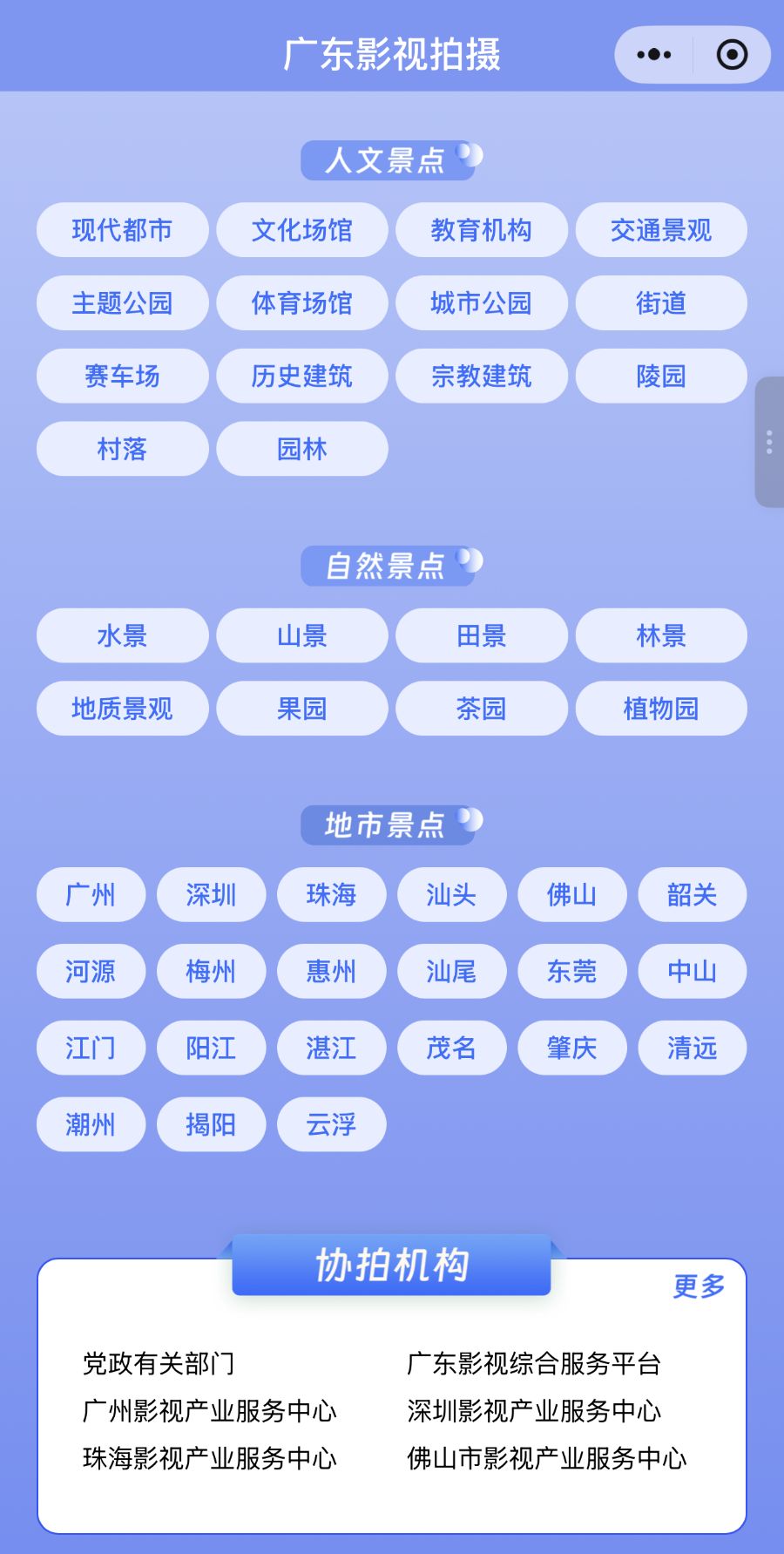Screen dimensions: 784x1554
Task: Select the 现代都市 chip
Action: (x=122, y=230)
